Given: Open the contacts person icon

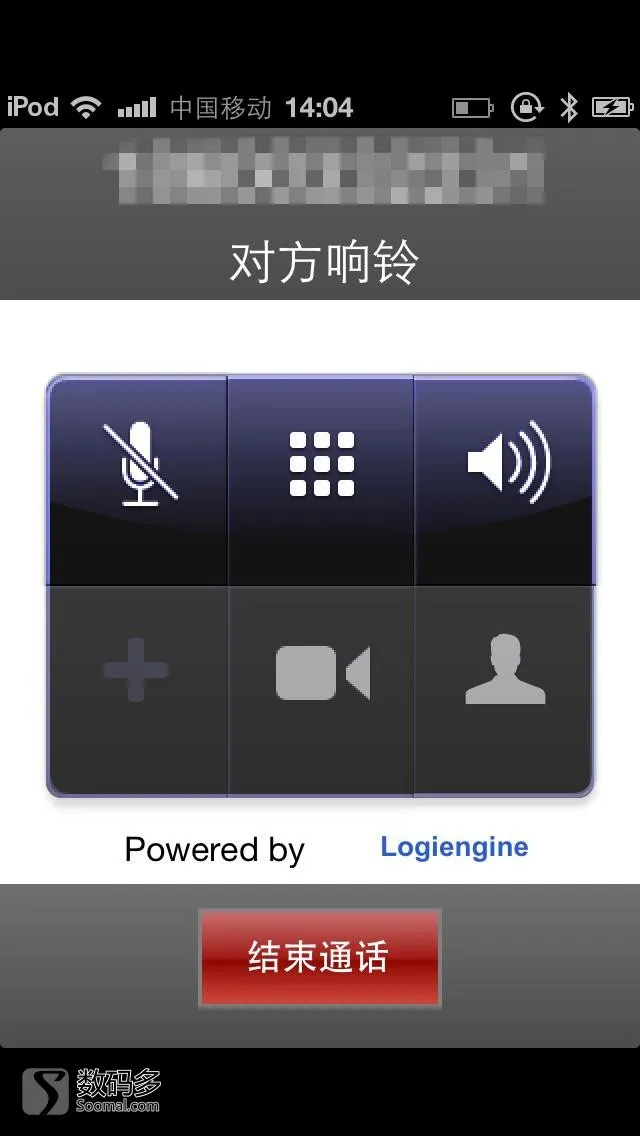Looking at the screenshot, I should [x=505, y=670].
